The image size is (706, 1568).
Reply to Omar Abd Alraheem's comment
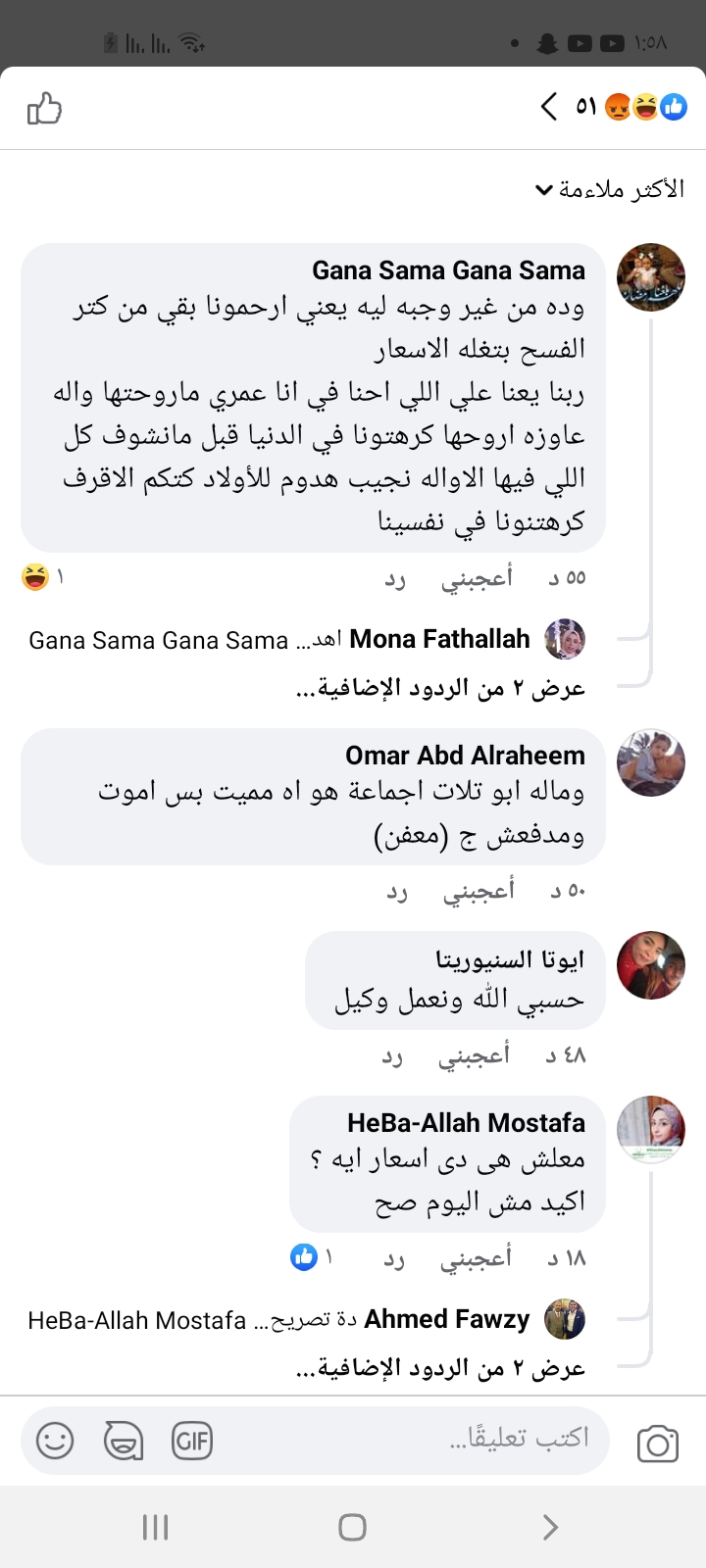[x=396, y=892]
